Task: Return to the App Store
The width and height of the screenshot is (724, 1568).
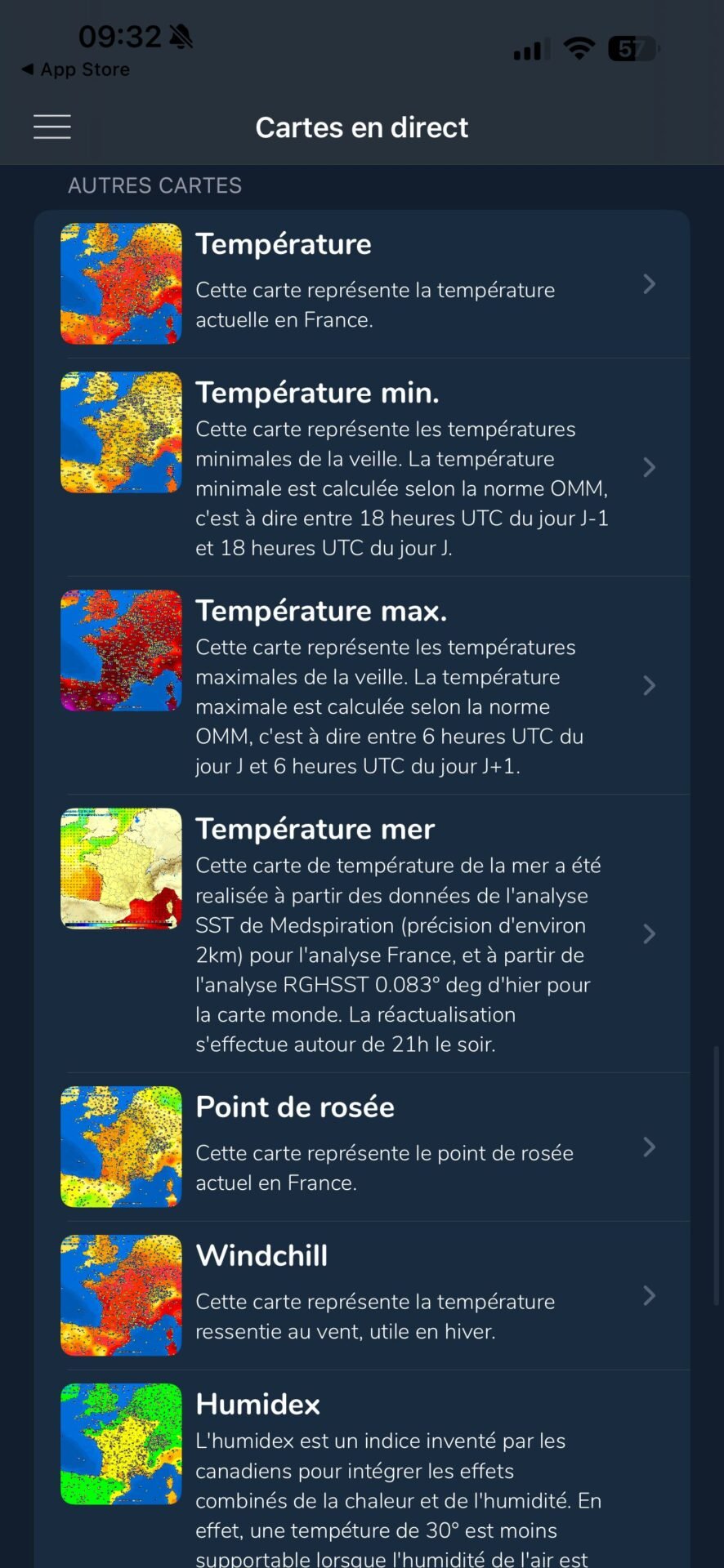Action: [x=75, y=69]
